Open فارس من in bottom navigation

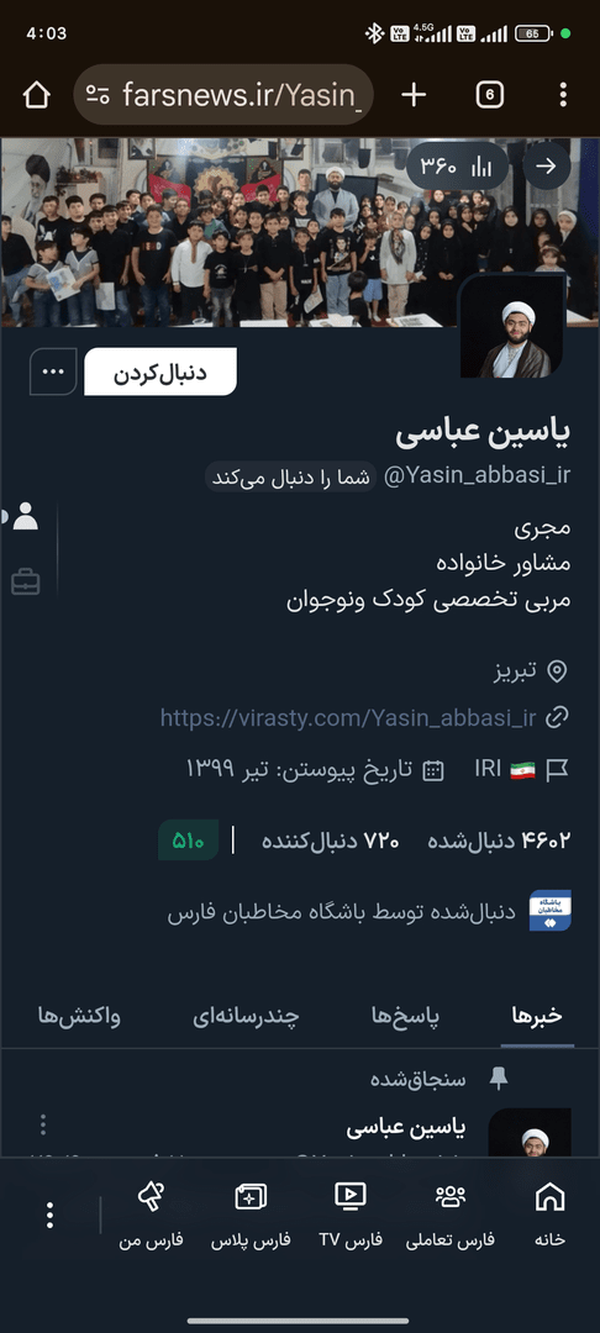coord(151,1215)
